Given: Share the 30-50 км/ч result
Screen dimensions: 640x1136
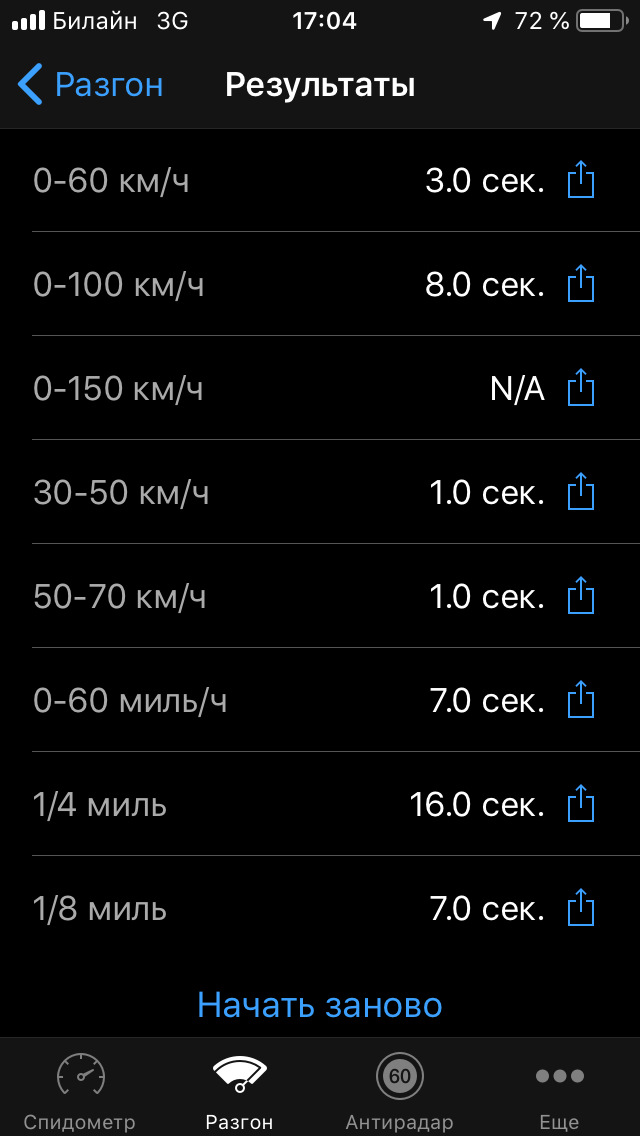Looking at the screenshot, I should click(x=581, y=492).
